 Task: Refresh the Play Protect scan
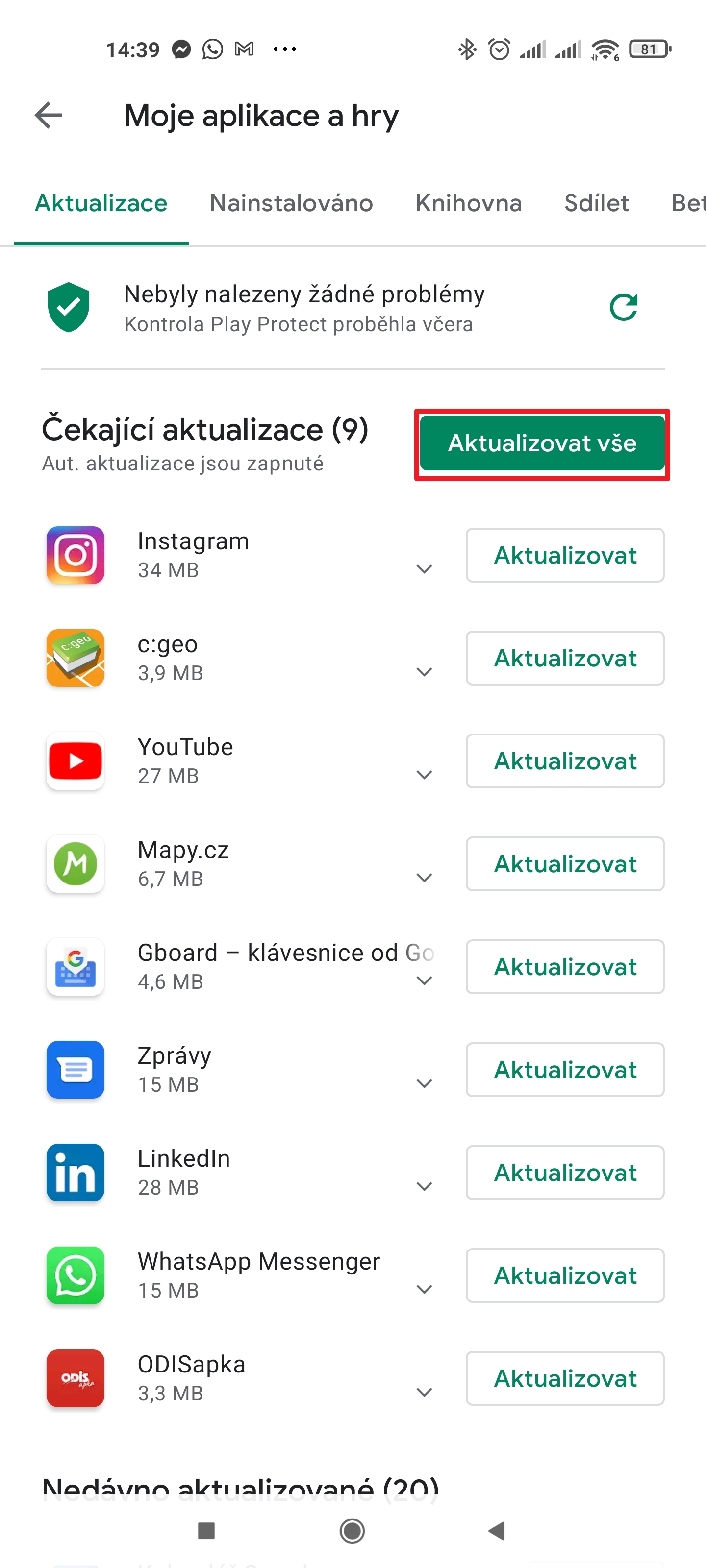coord(623,307)
